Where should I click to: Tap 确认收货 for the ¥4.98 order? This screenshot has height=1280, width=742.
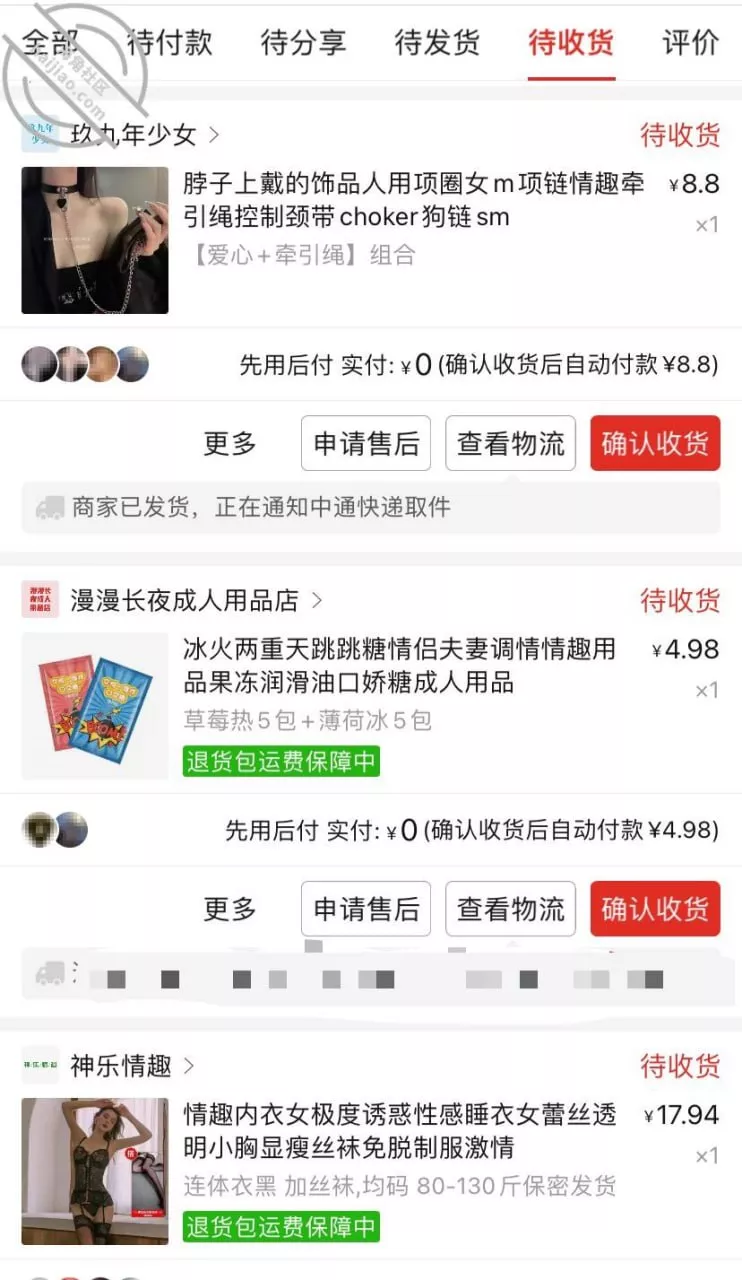655,909
